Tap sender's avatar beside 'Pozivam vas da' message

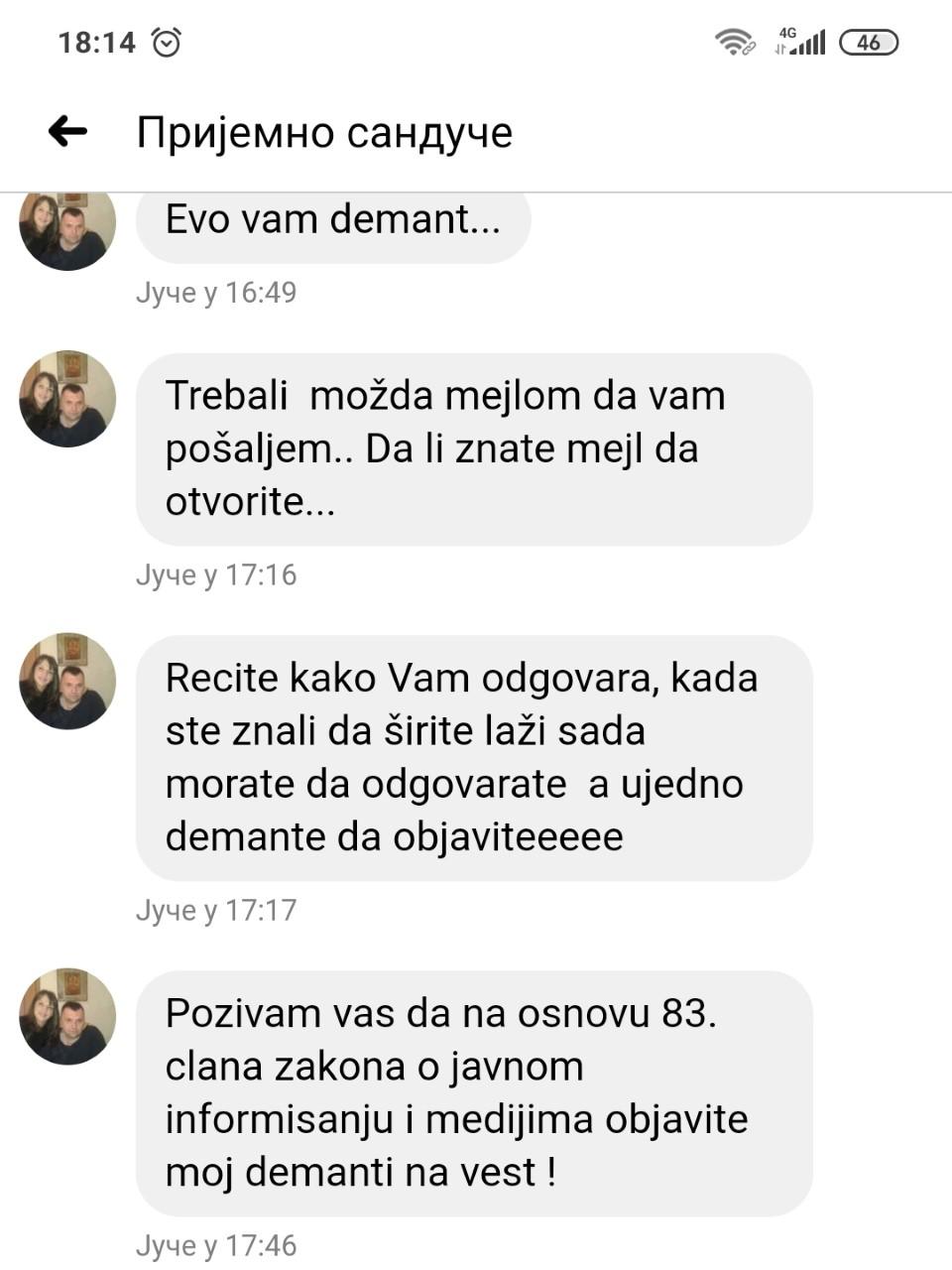click(67, 1016)
